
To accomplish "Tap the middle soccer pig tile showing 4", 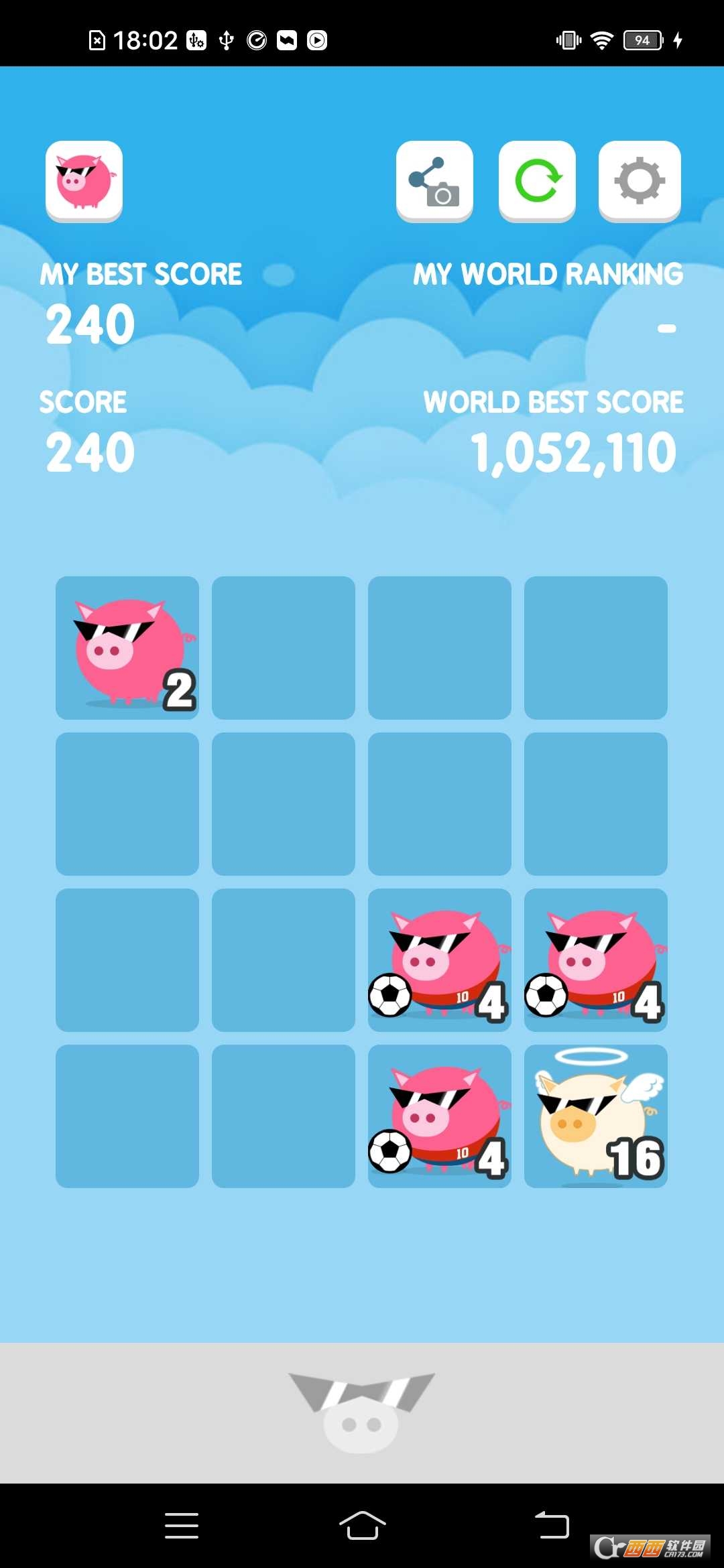I will [440, 960].
